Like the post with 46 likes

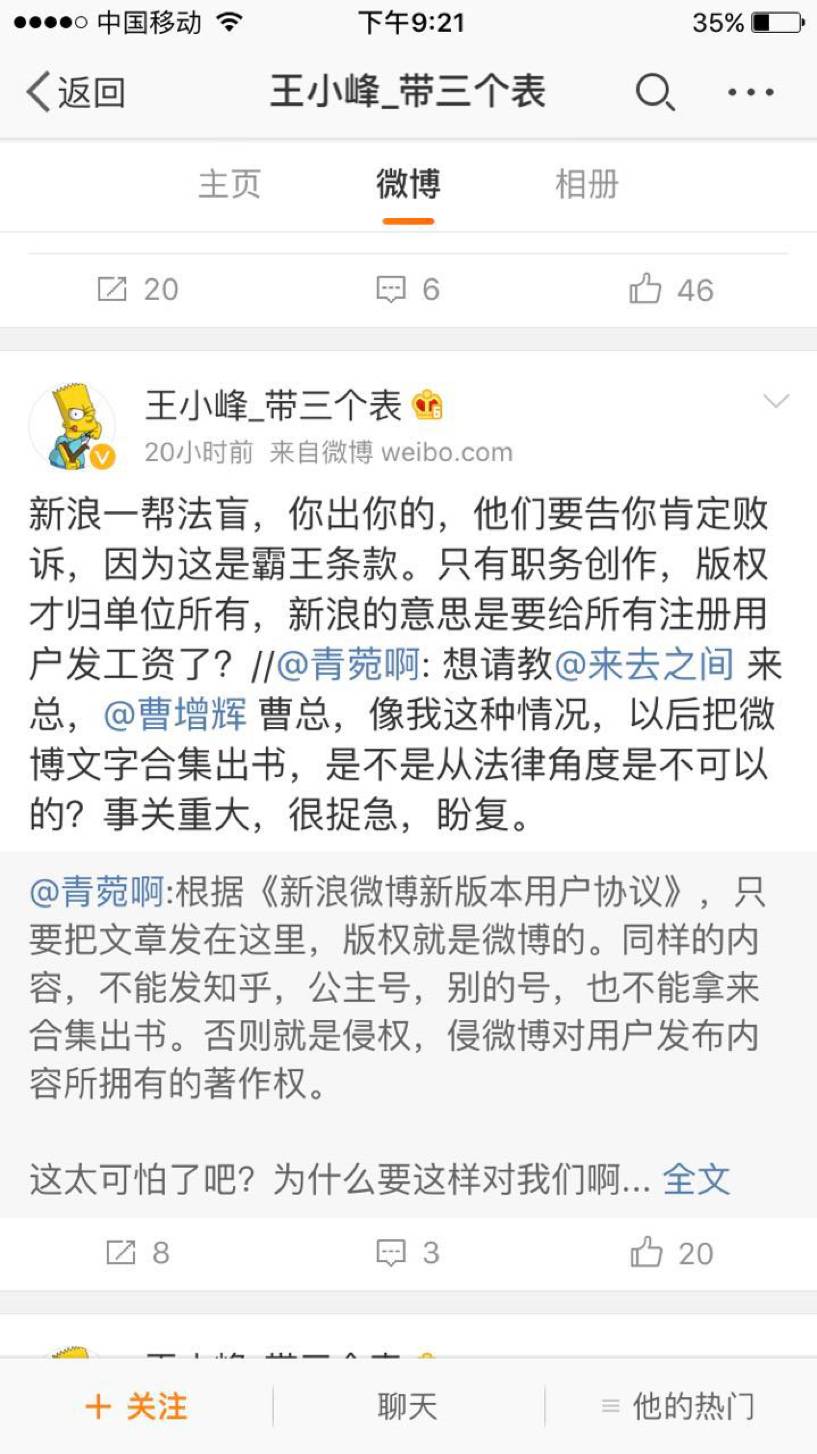[671, 290]
